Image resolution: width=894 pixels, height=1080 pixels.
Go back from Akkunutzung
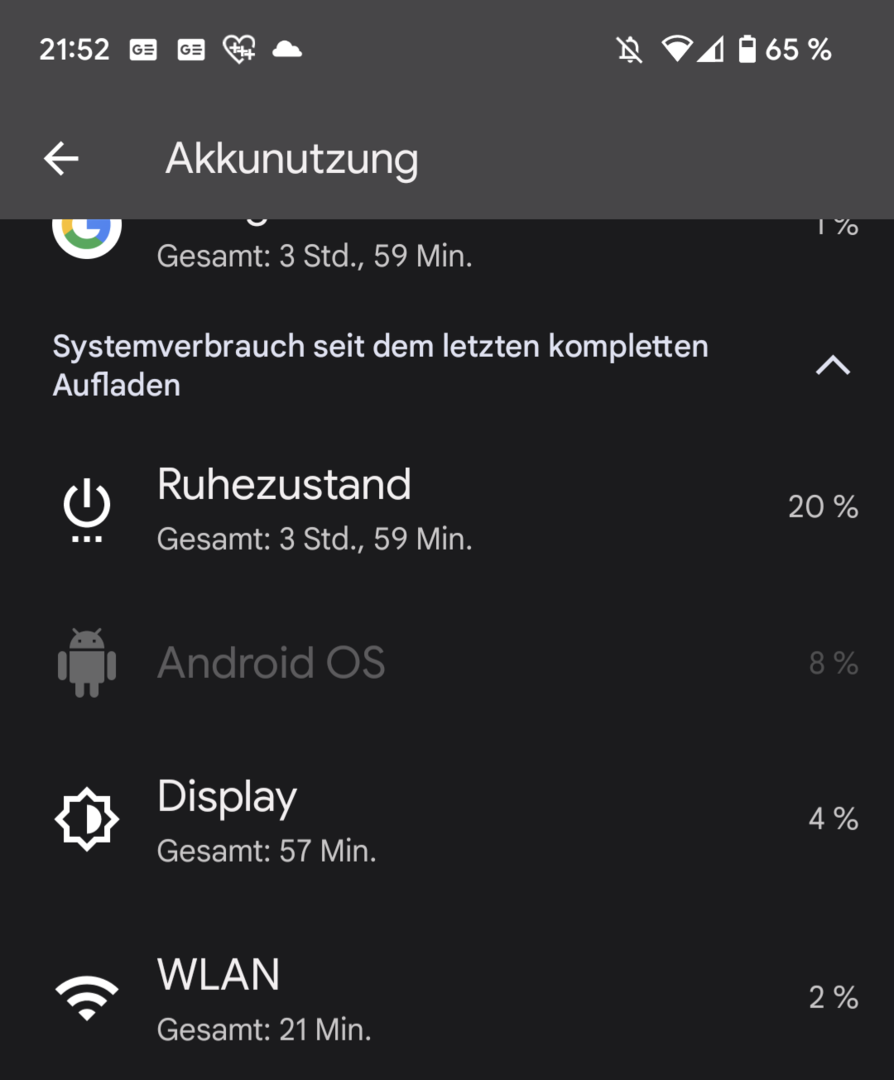pos(61,158)
